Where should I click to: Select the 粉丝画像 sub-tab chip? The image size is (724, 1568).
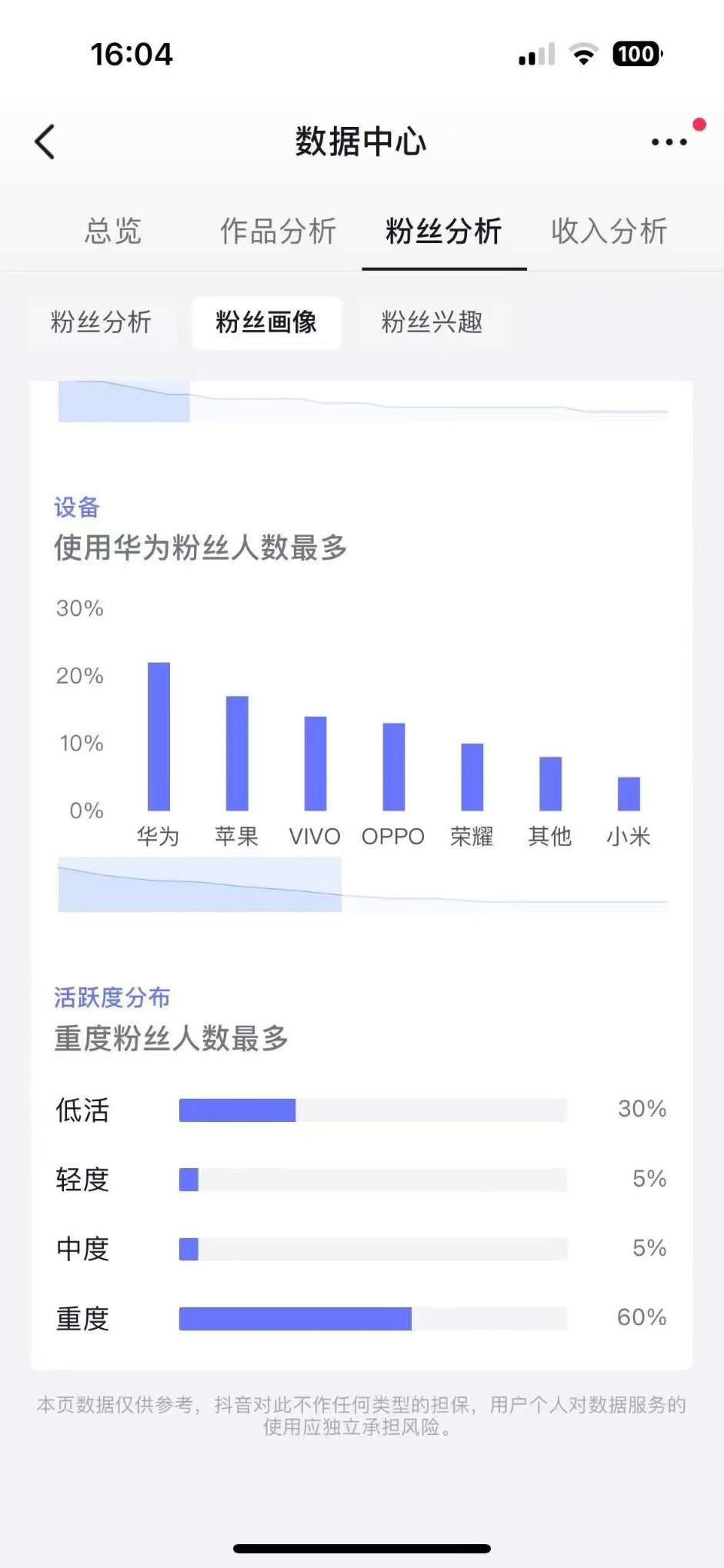click(x=266, y=322)
